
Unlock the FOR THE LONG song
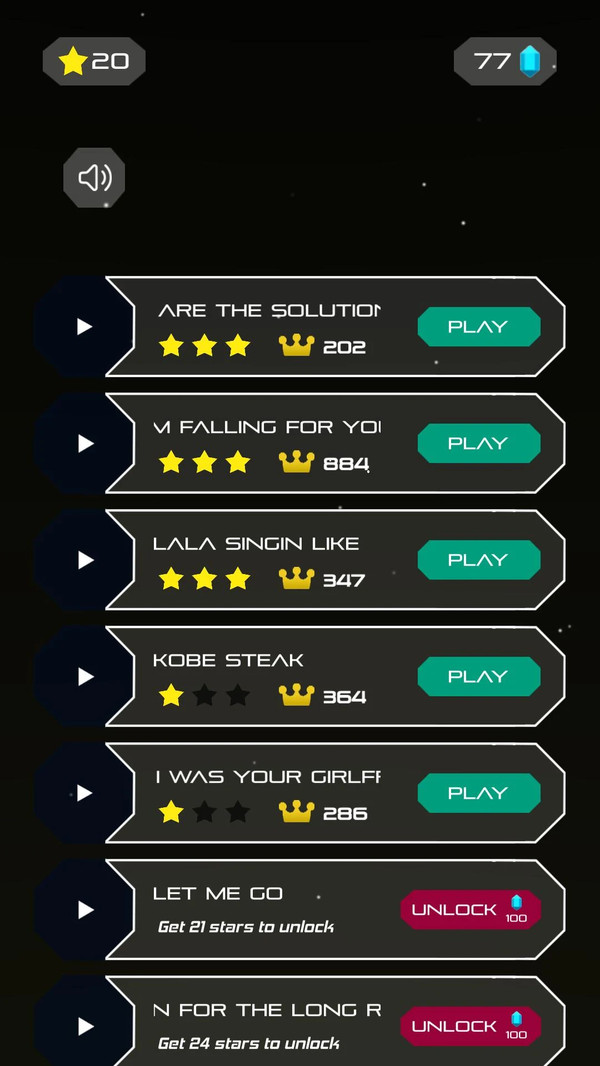click(x=470, y=1026)
